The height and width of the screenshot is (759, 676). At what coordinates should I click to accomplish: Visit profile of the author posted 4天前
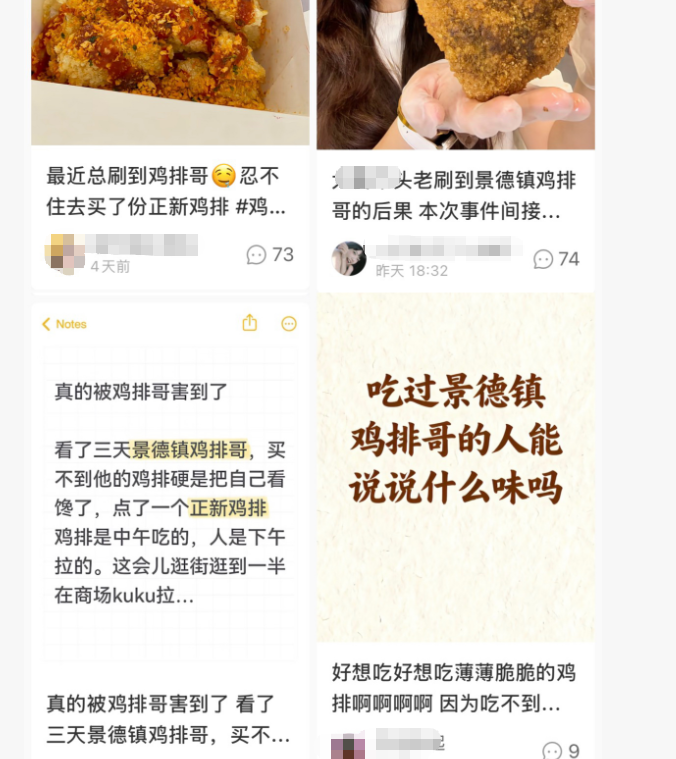coord(63,253)
